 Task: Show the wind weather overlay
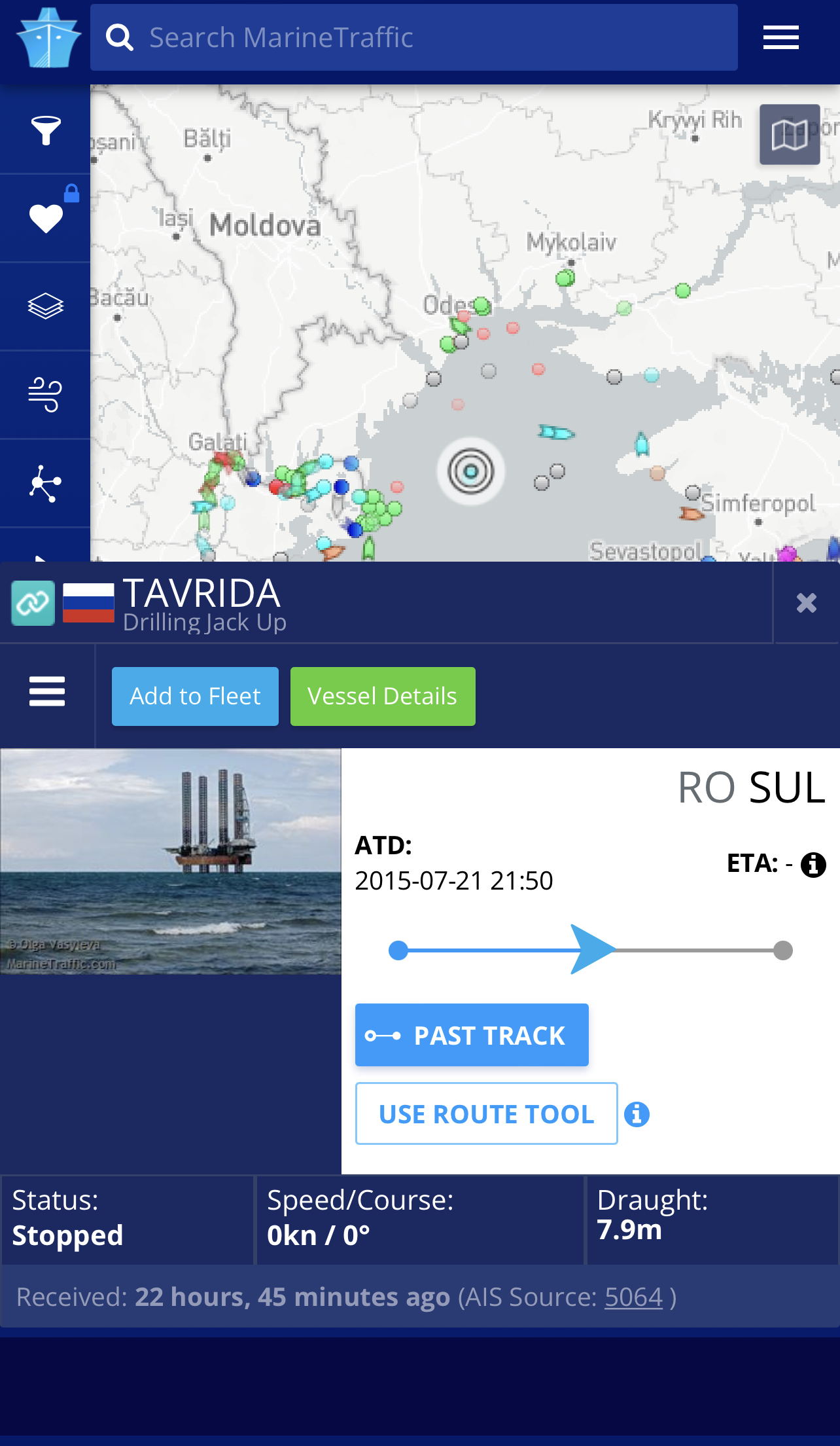pyautogui.click(x=45, y=394)
